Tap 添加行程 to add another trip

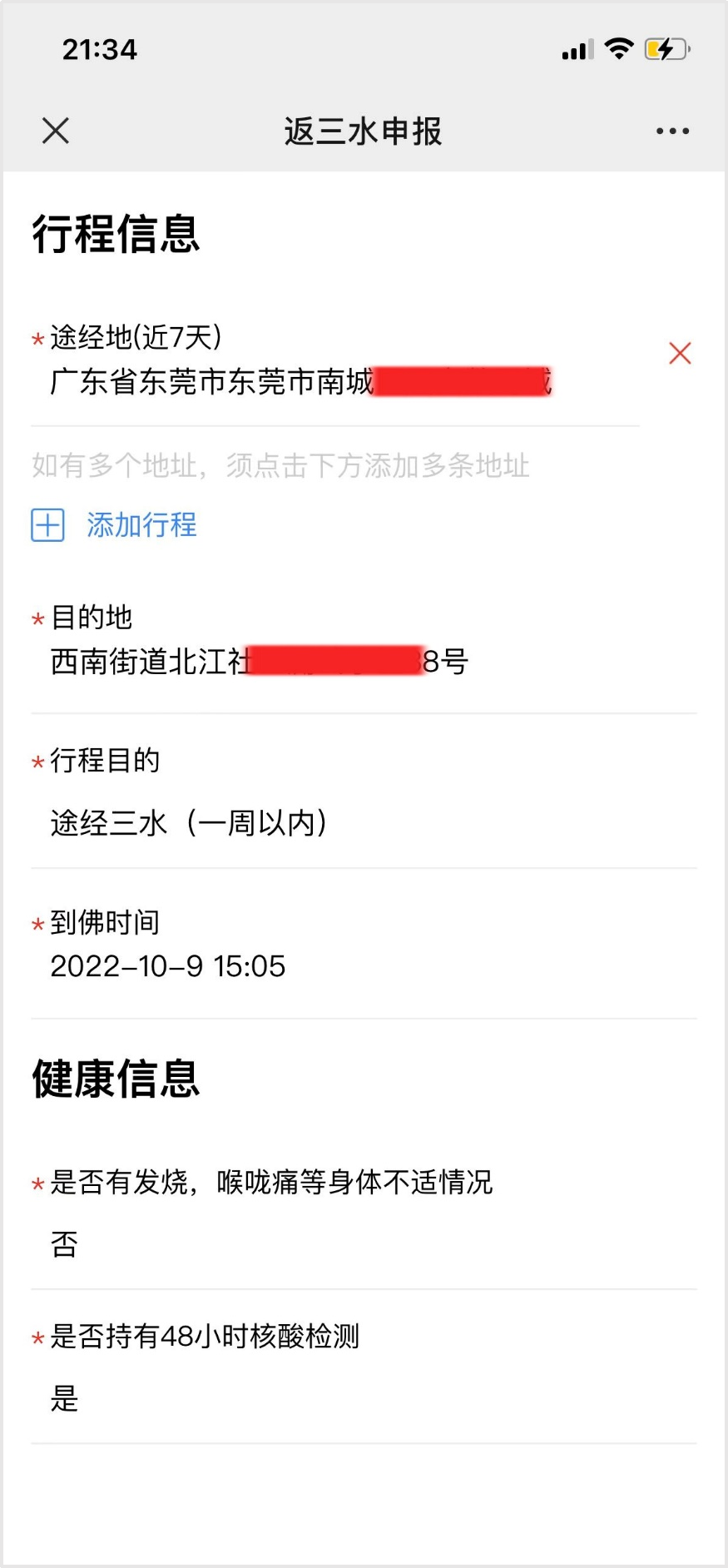pyautogui.click(x=115, y=525)
